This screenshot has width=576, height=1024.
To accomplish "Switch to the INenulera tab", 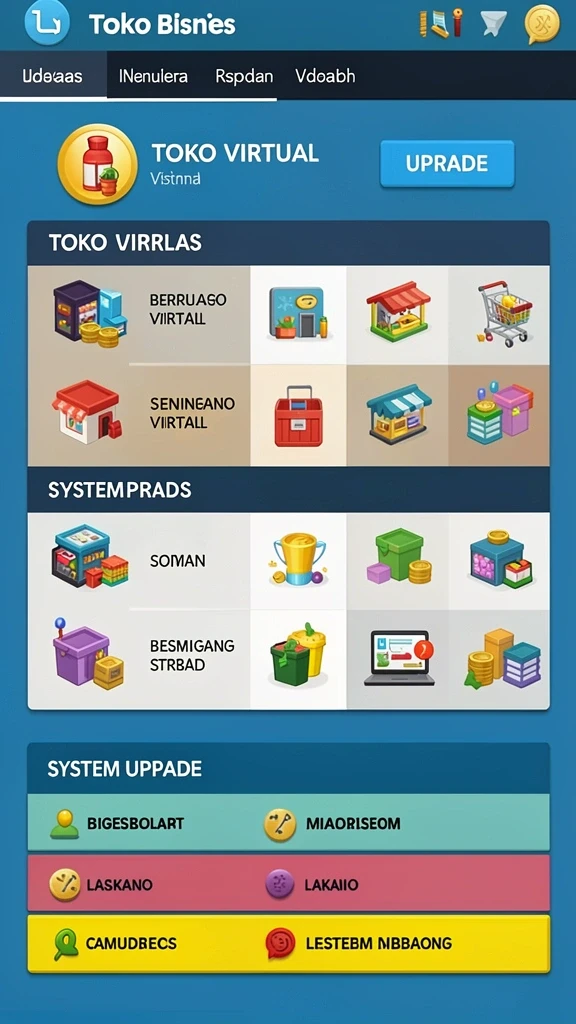I will (153, 76).
